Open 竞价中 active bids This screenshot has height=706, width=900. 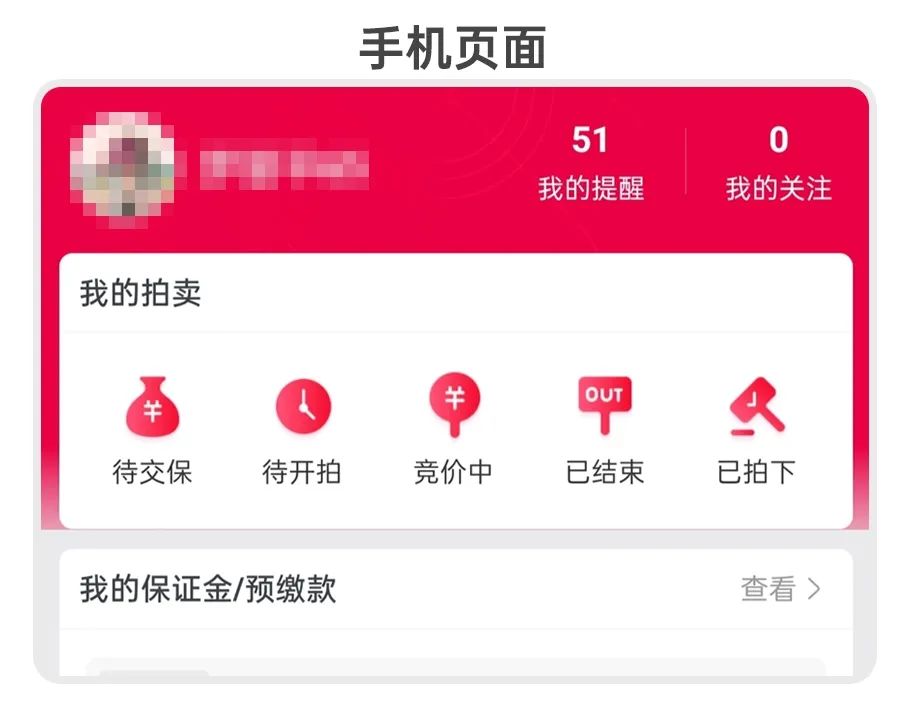(x=453, y=428)
